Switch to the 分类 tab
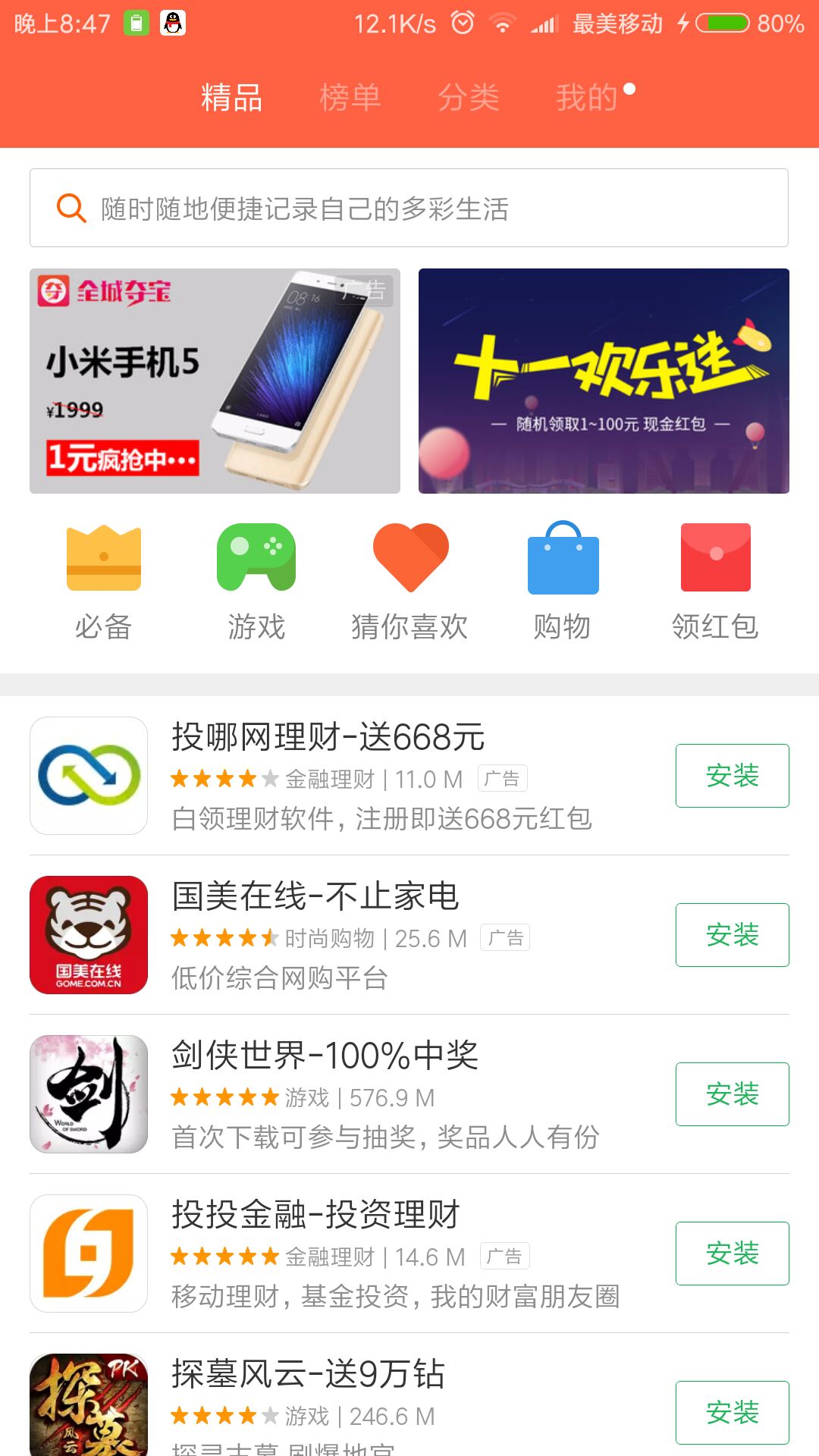Image resolution: width=819 pixels, height=1456 pixels. (x=468, y=98)
